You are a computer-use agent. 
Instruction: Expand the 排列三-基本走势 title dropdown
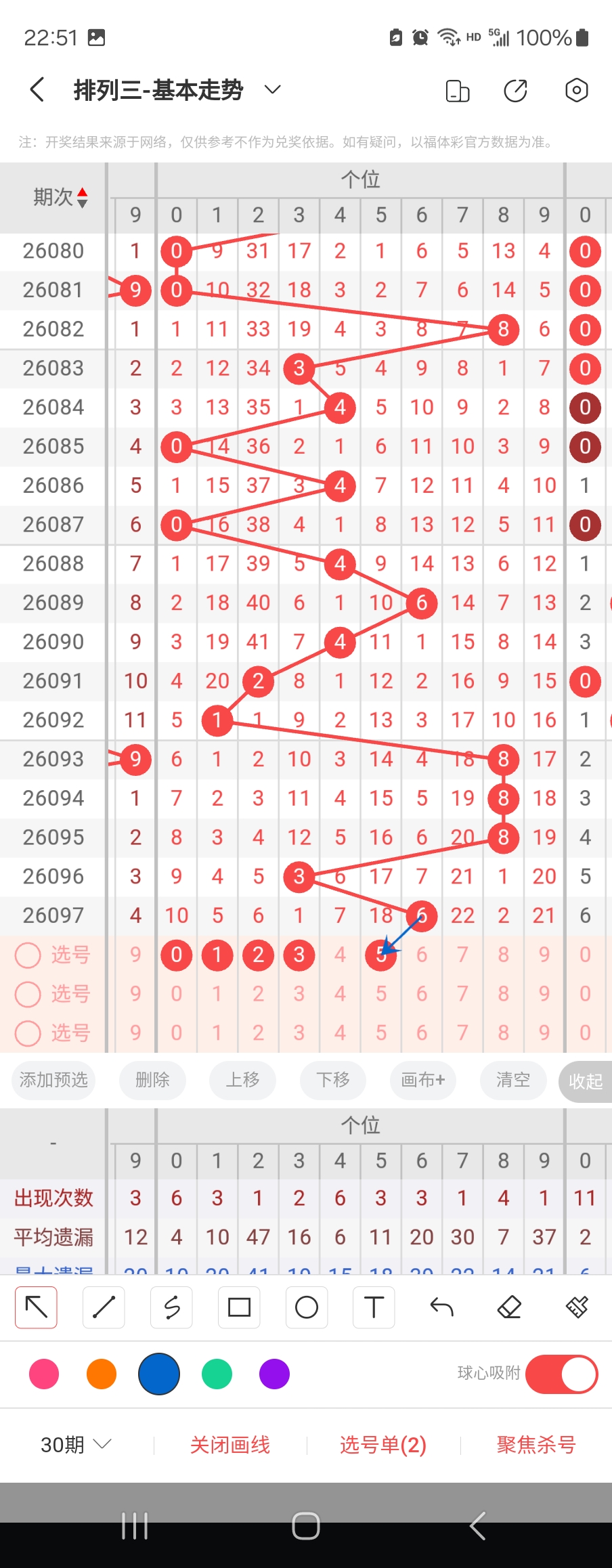tap(272, 89)
